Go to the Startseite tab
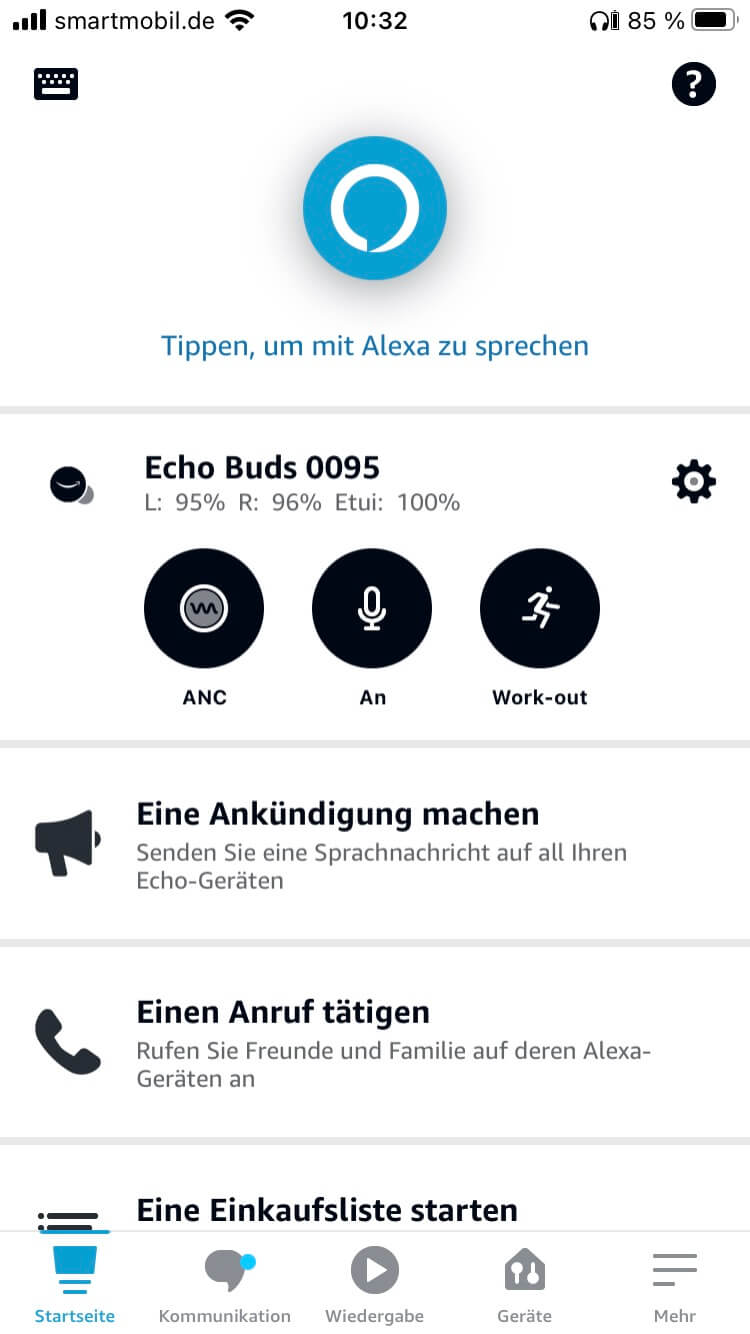 pos(75,1285)
